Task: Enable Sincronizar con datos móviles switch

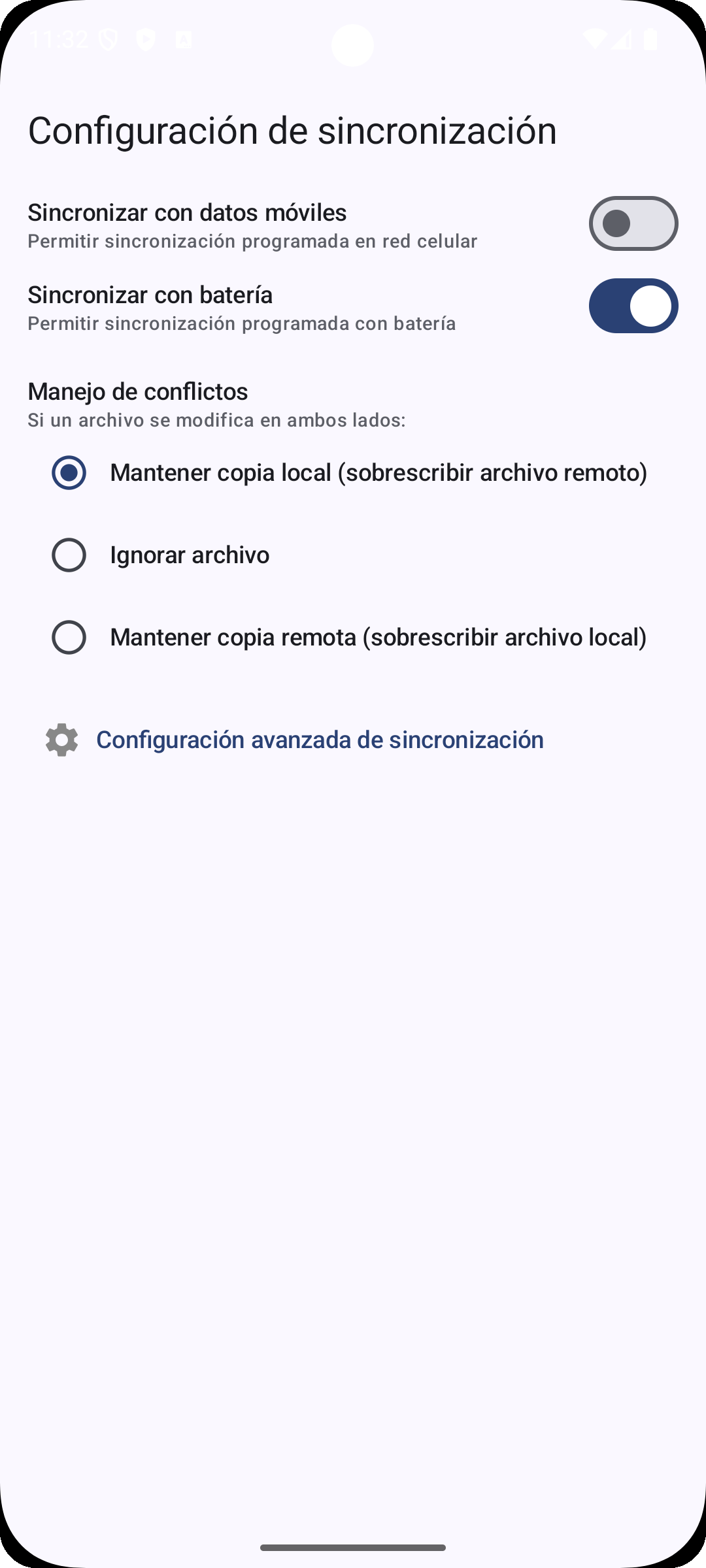Action: (x=633, y=223)
